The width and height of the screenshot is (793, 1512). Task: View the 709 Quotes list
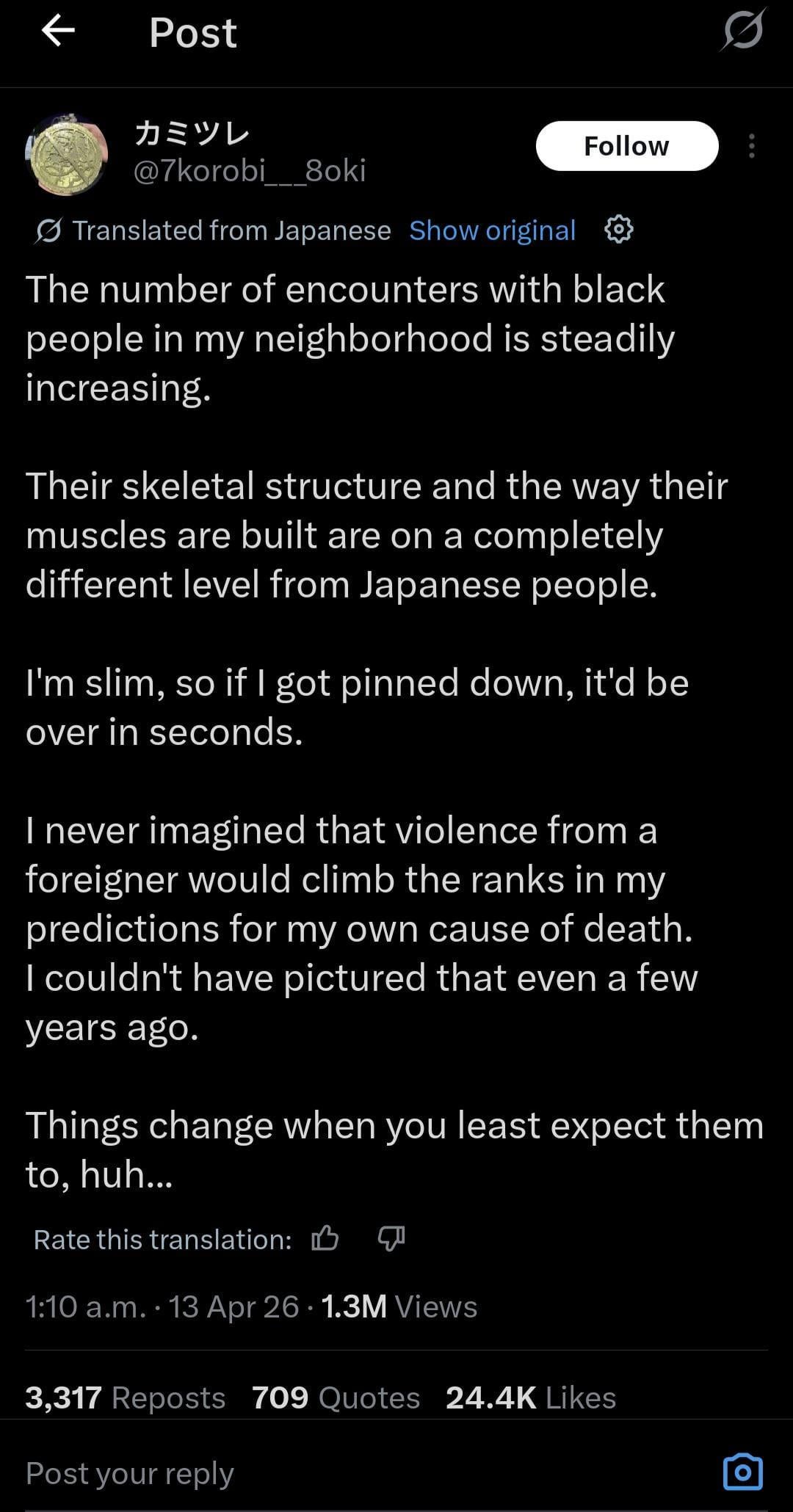pos(336,1397)
